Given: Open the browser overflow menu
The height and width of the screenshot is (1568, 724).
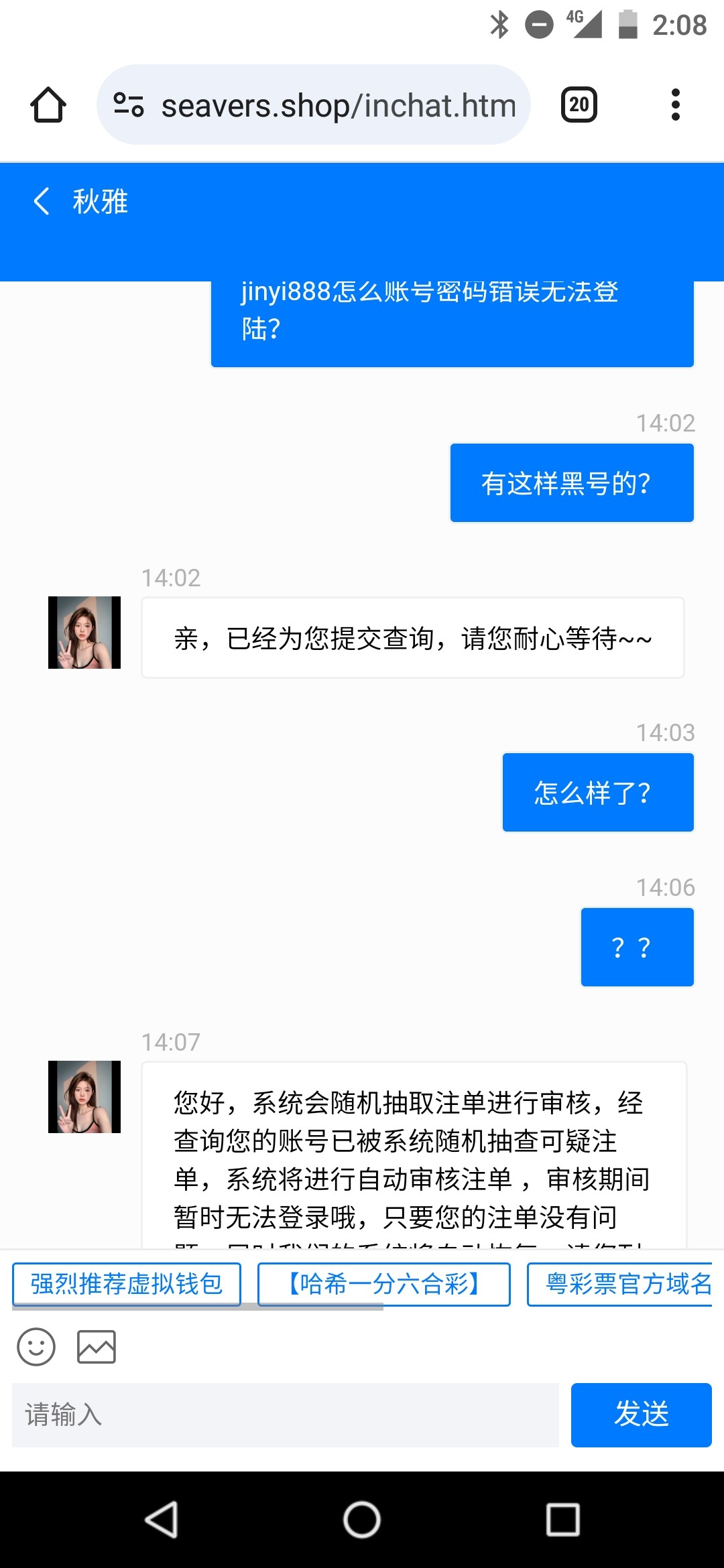Looking at the screenshot, I should point(675,105).
